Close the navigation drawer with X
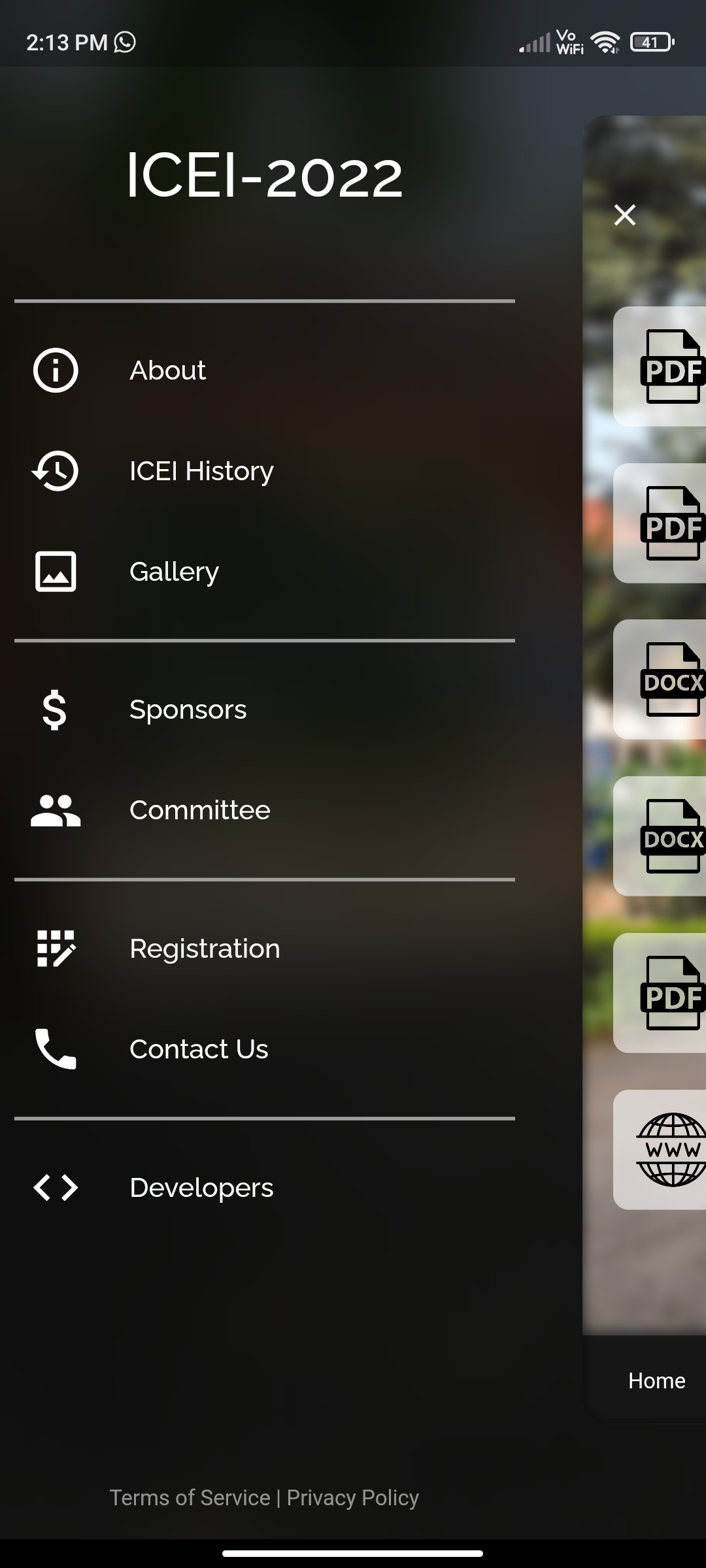Viewport: 706px width, 1568px height. point(624,216)
